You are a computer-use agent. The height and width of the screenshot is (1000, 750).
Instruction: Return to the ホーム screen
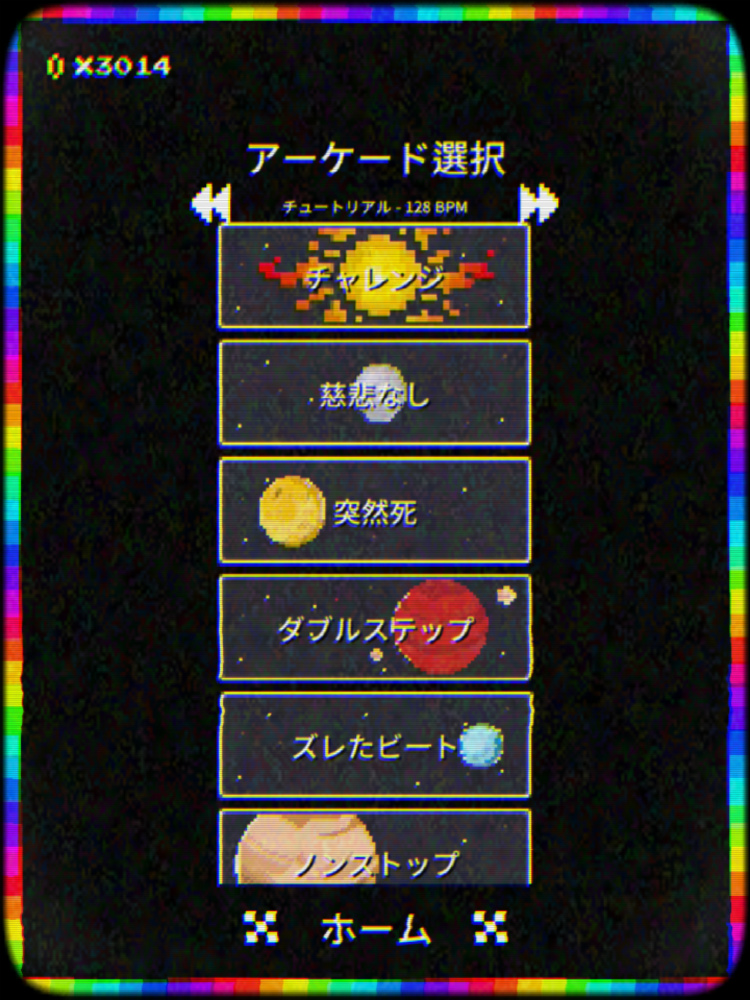pos(376,928)
